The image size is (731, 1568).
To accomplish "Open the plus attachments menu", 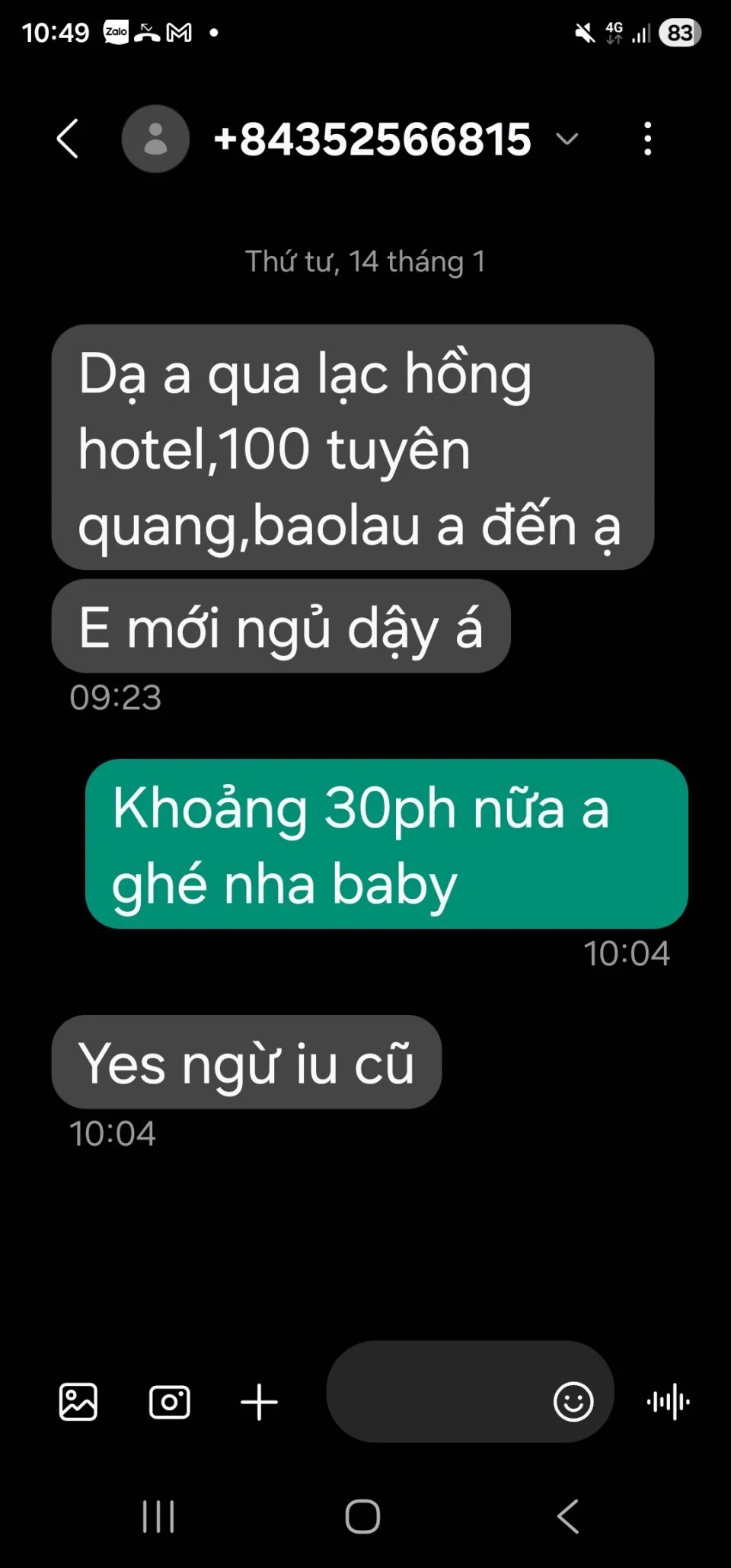I will pos(259,1402).
